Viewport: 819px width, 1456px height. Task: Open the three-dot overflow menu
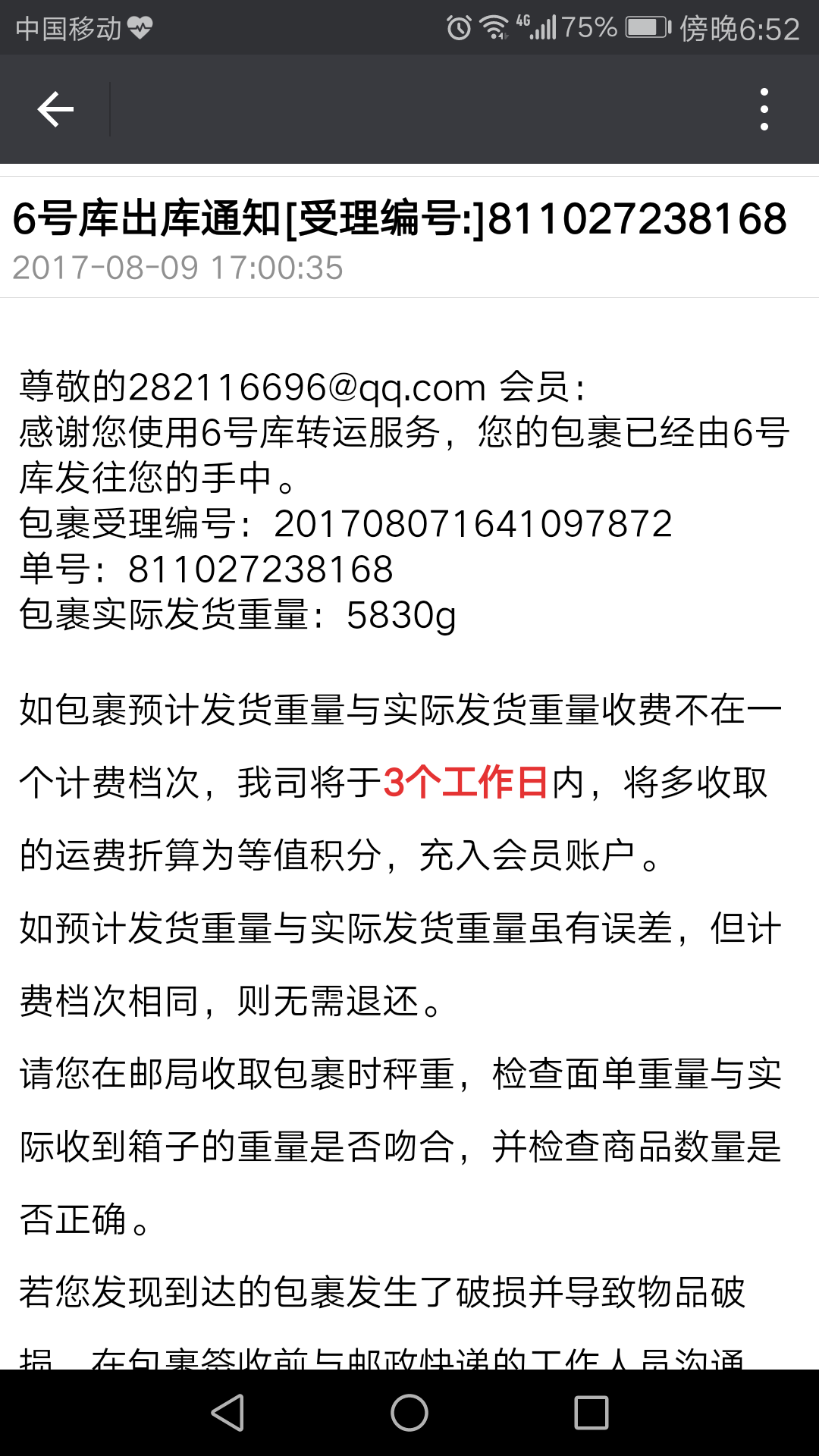[764, 109]
